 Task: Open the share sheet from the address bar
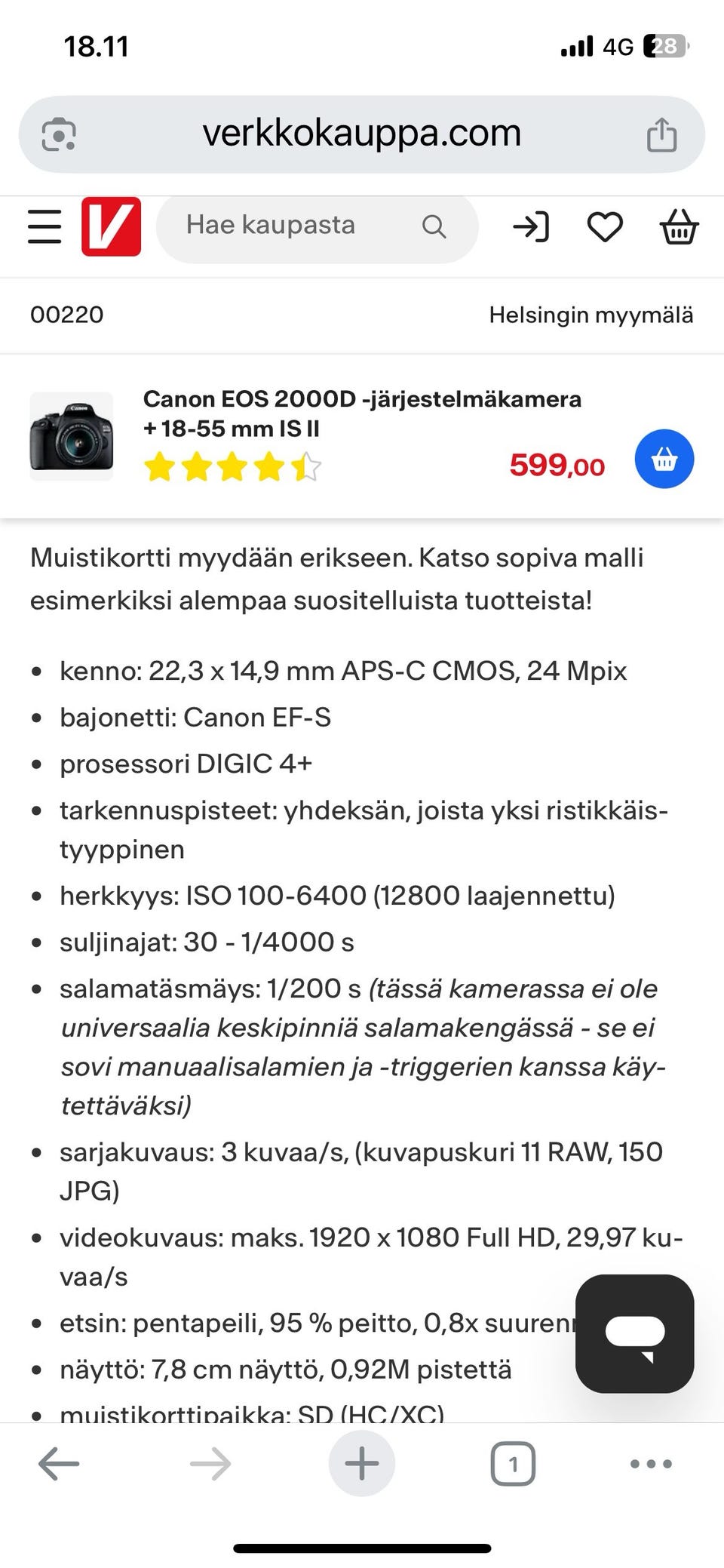coord(662,132)
